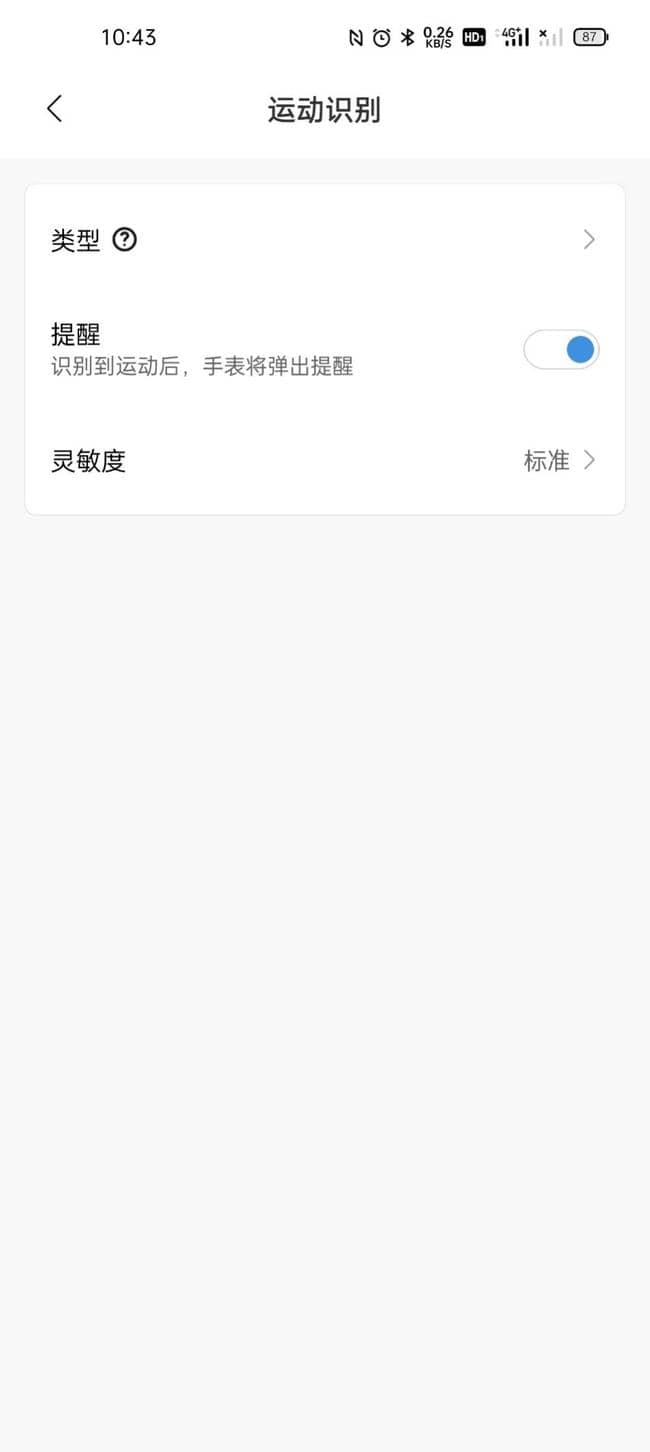Viewport: 650px width, 1452px height.
Task: Turn off the 提醒 switch
Action: [x=561, y=349]
